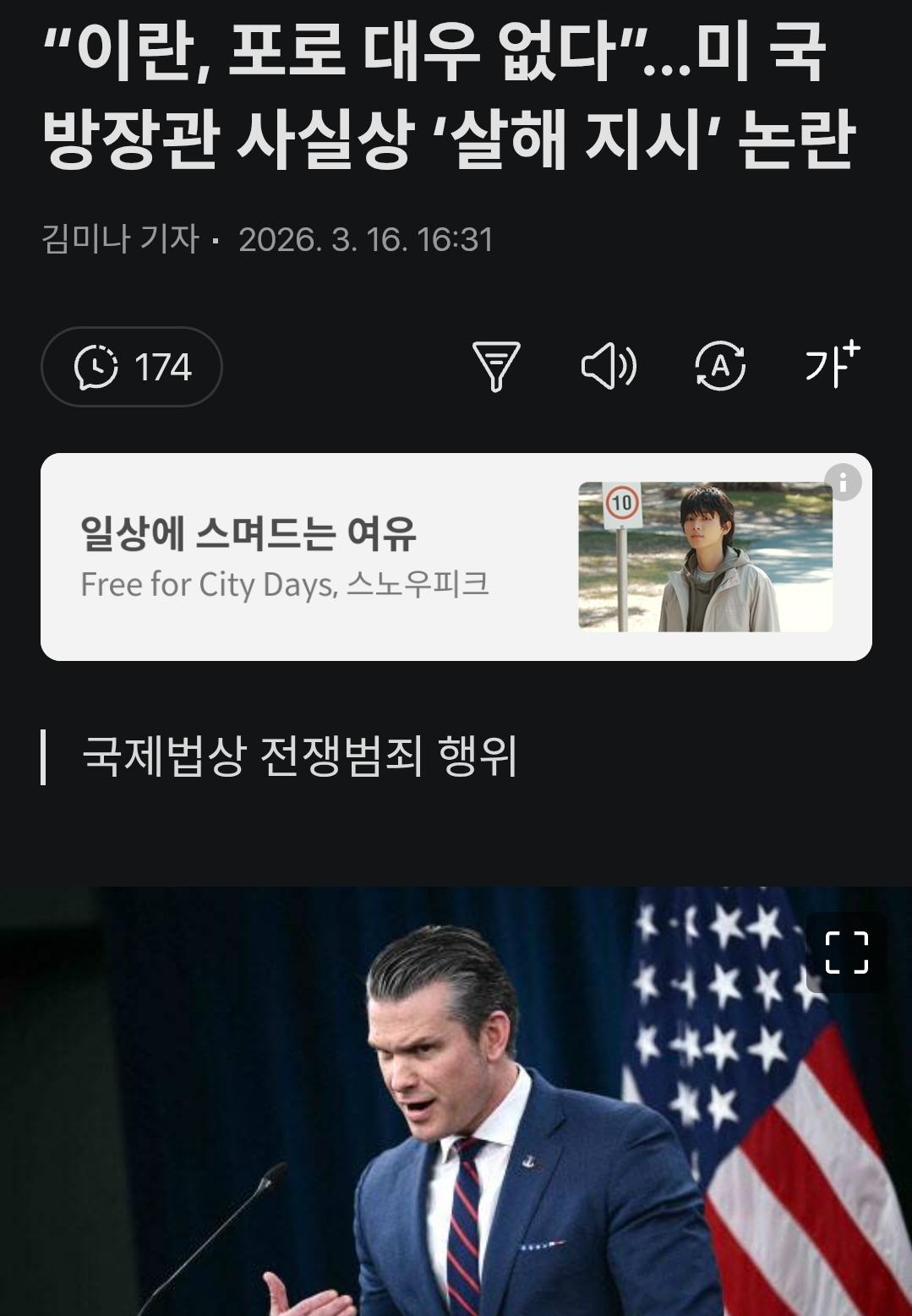
Task: Open the 174 comments button
Action: click(132, 367)
